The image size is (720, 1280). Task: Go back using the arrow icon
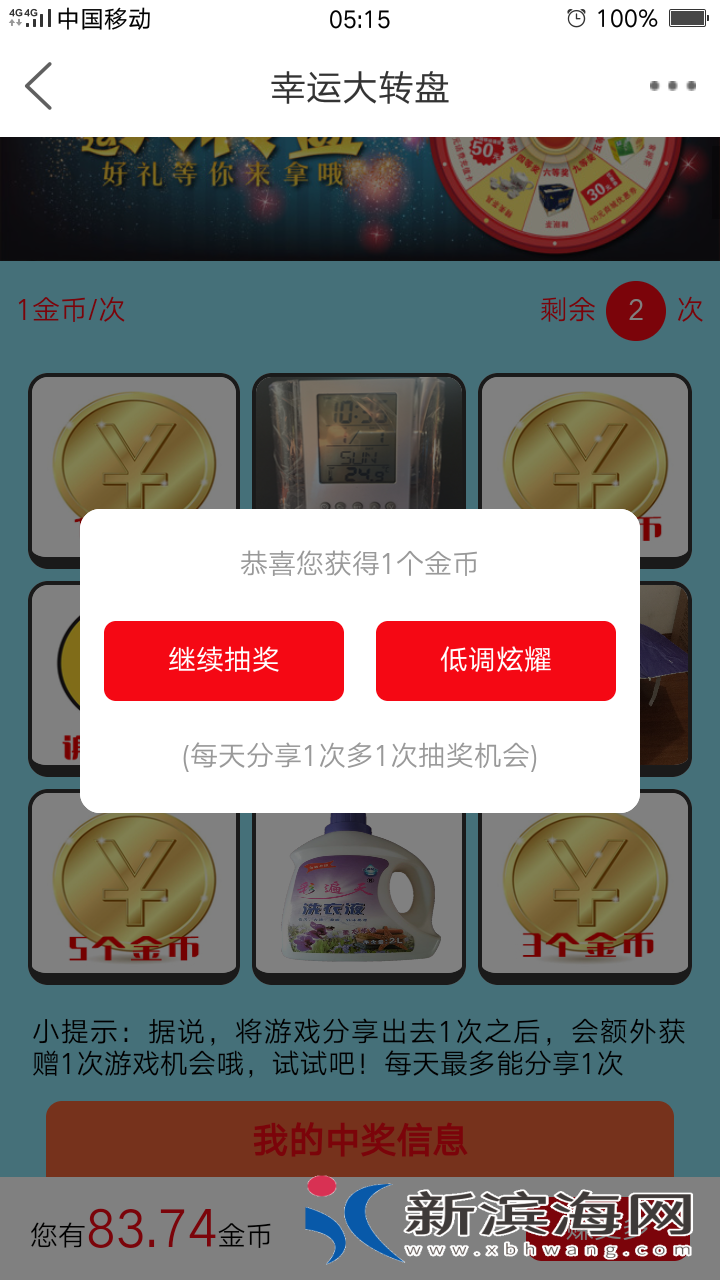point(38,86)
